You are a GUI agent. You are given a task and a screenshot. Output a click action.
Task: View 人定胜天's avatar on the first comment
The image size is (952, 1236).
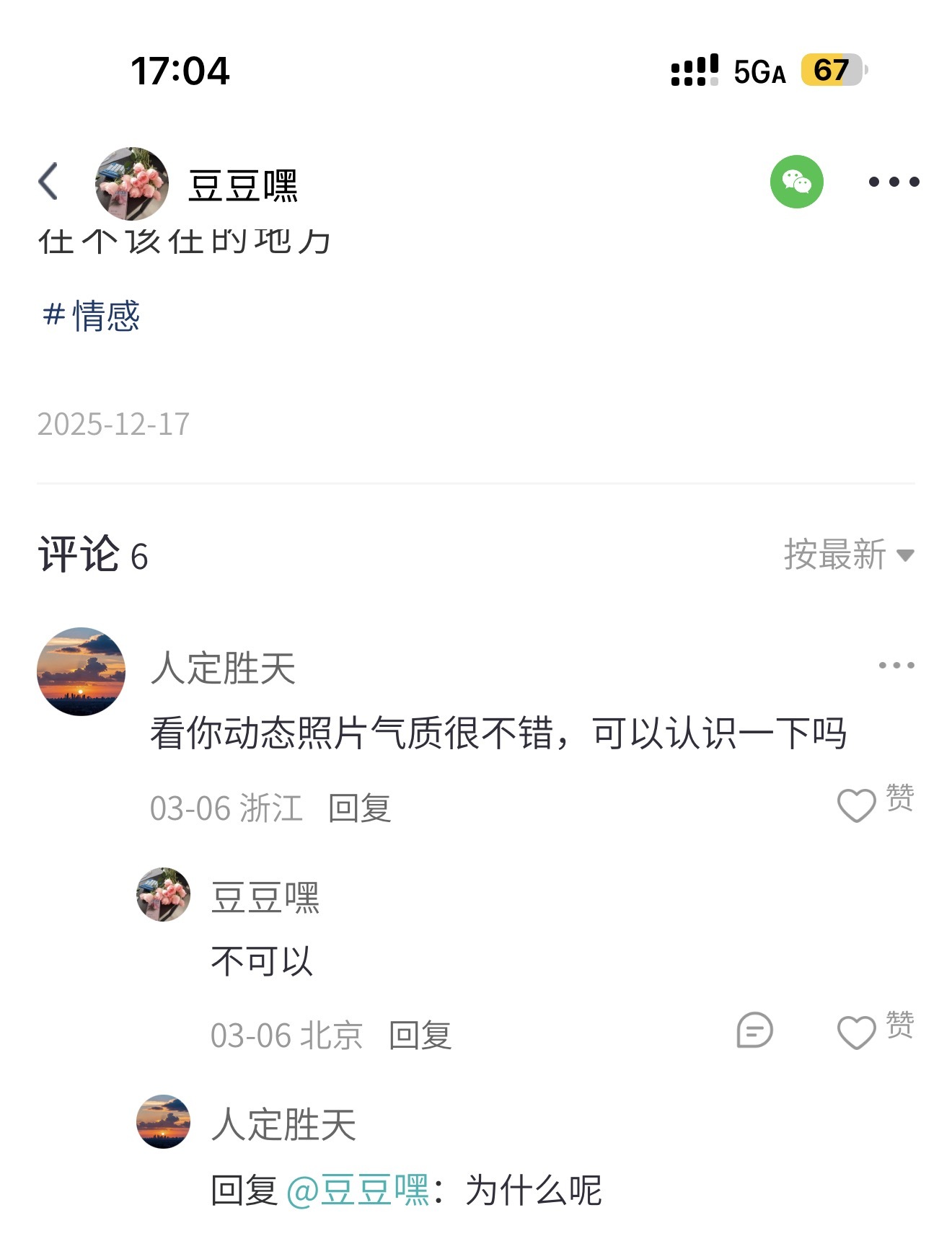click(81, 671)
